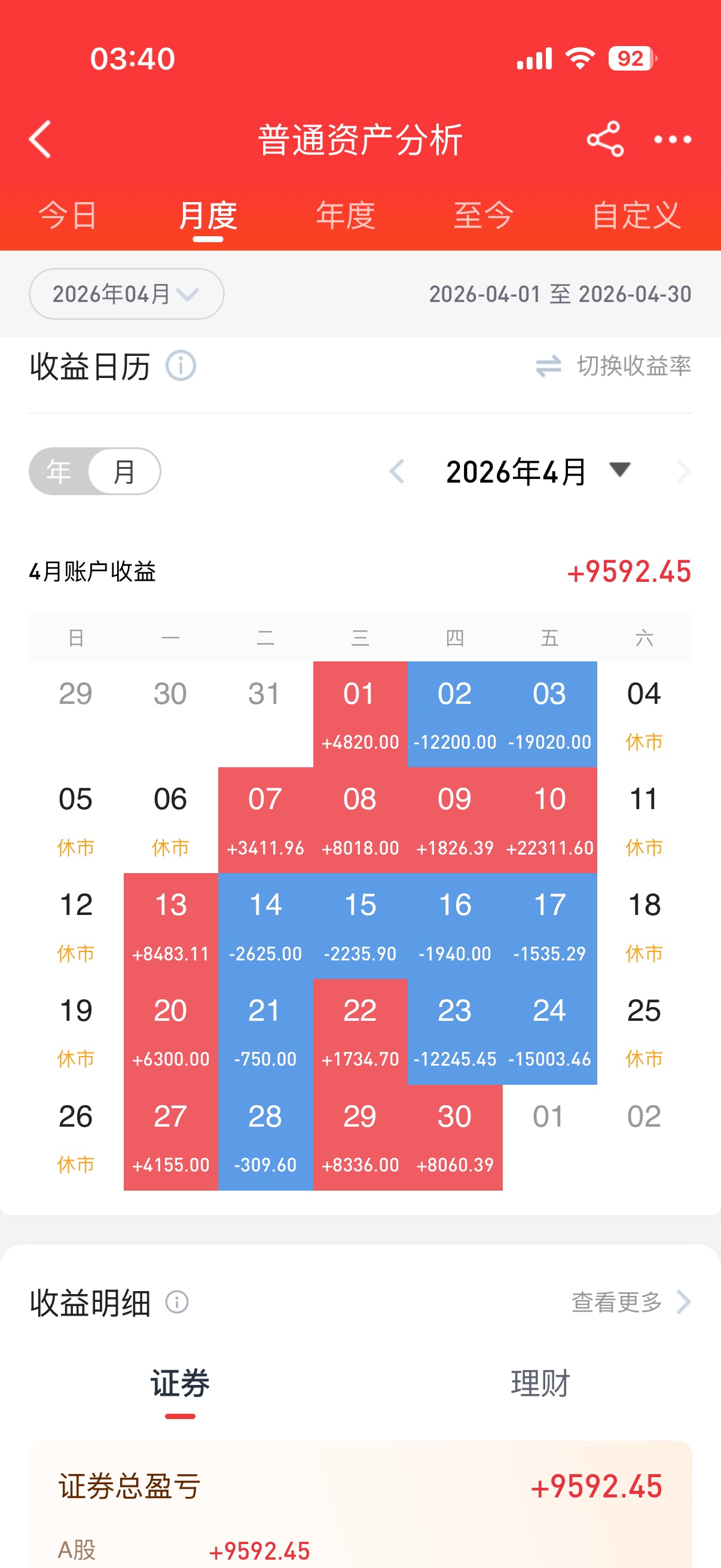The image size is (721, 1568).
Task: Tap 切换收益率 to switch display
Action: point(613,366)
